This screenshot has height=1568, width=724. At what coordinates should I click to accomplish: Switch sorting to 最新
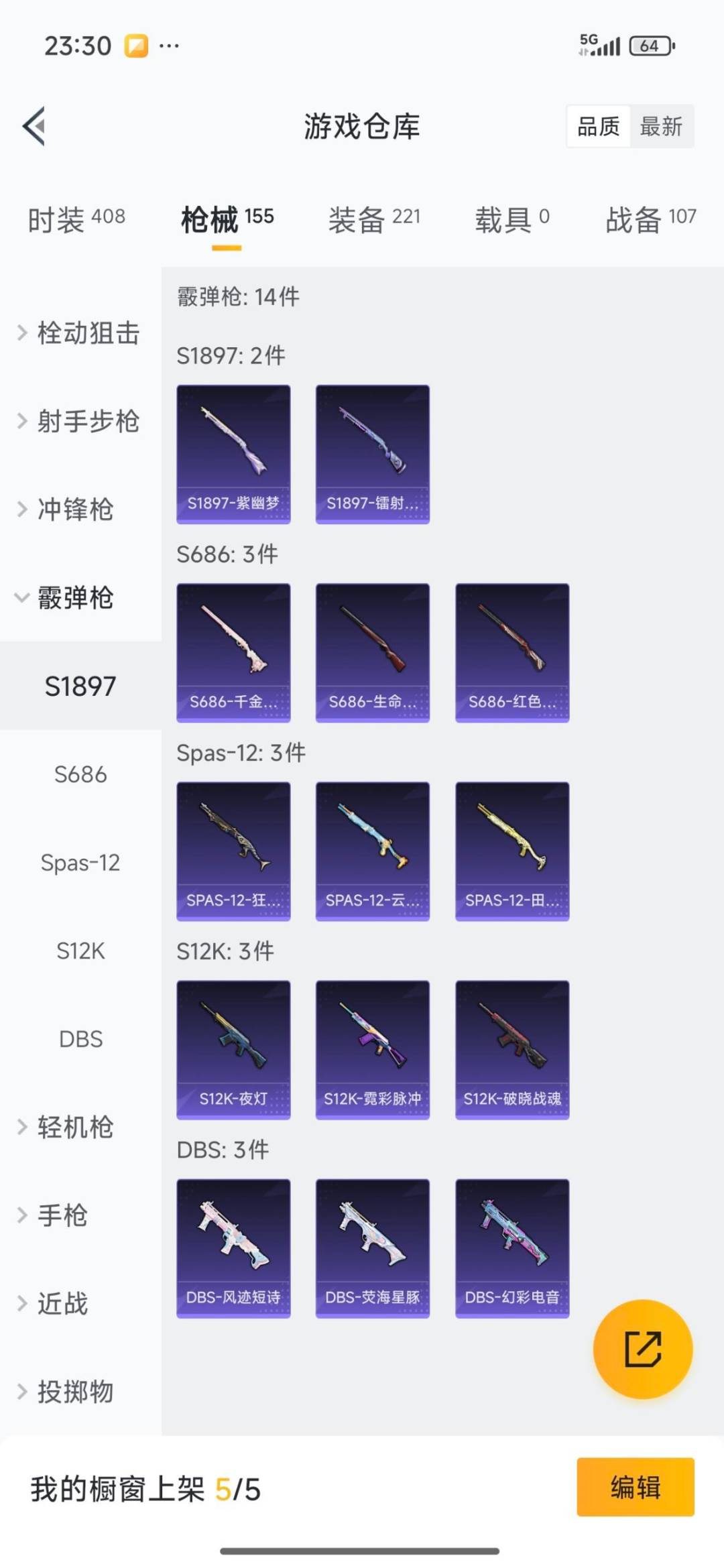point(661,127)
